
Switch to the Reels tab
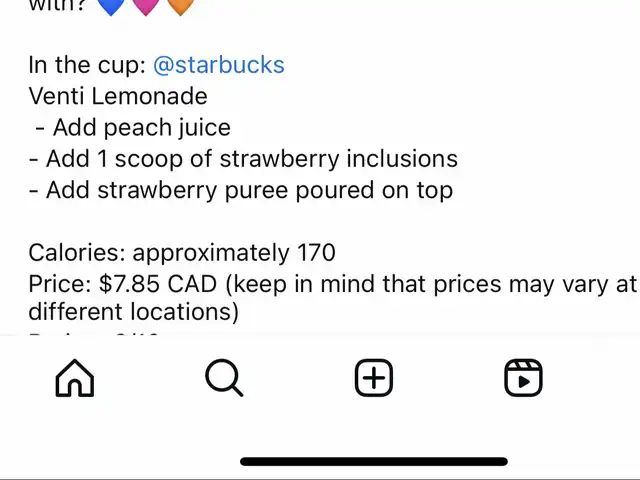coord(523,378)
